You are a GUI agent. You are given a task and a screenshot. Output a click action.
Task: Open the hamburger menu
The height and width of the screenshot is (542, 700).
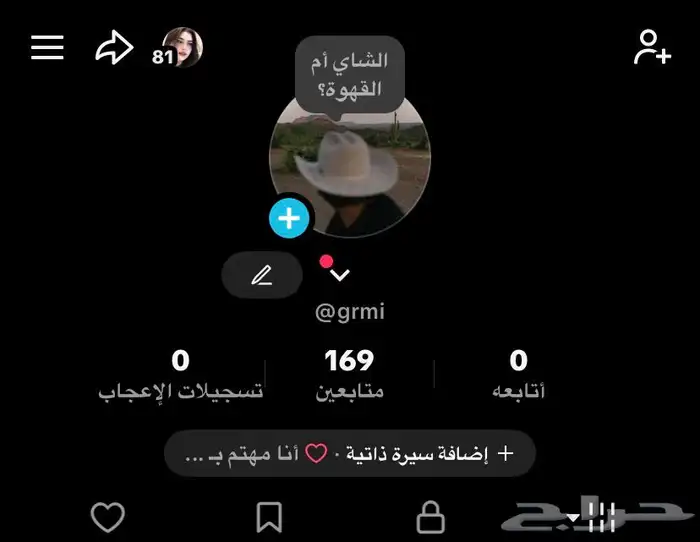point(47,47)
